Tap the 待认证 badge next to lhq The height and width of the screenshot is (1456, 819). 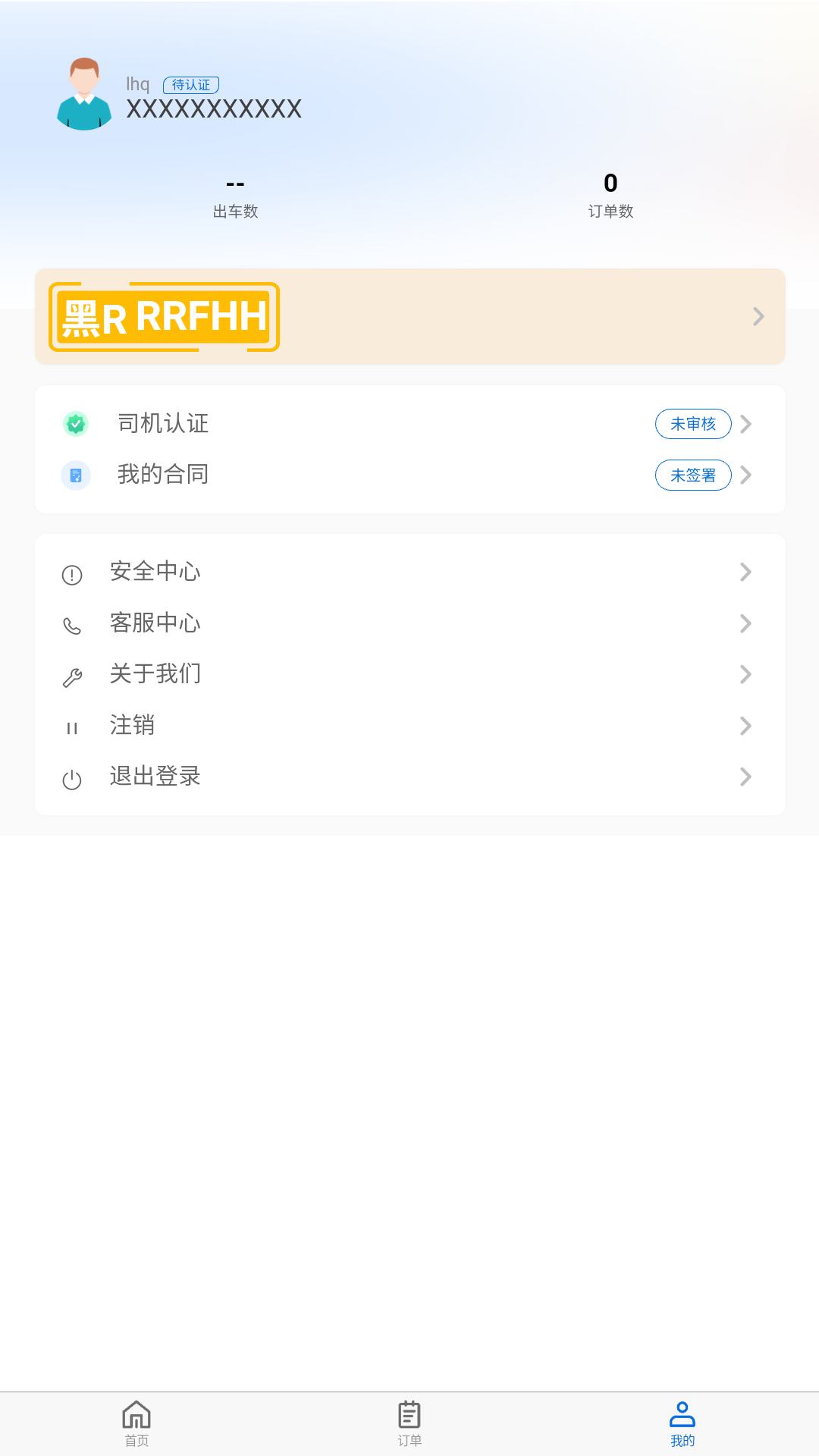191,84
